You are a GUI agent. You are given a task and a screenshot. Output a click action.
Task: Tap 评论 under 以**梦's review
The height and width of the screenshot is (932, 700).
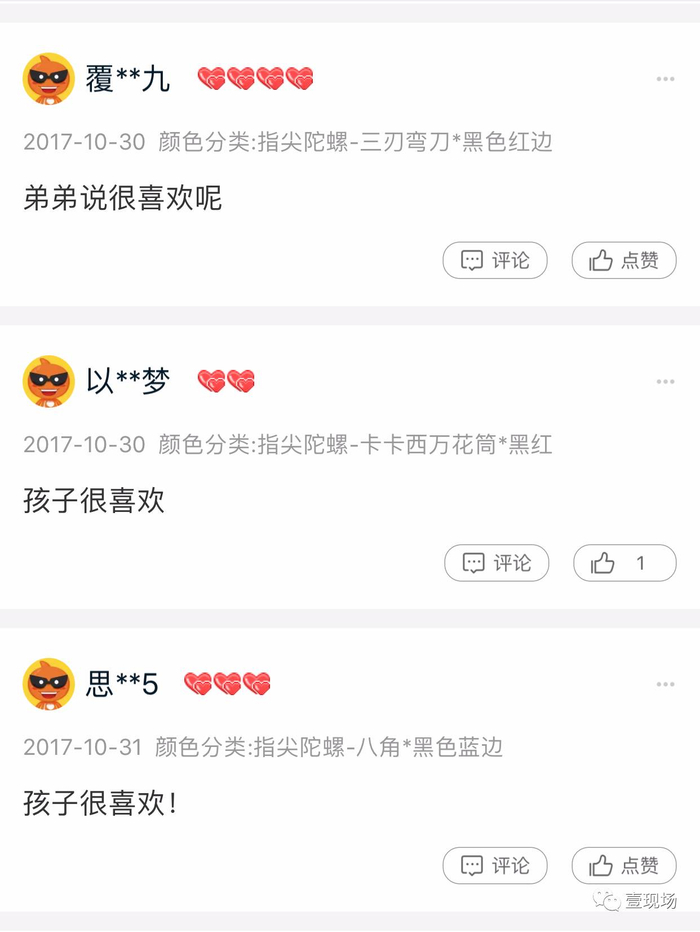coord(496,563)
